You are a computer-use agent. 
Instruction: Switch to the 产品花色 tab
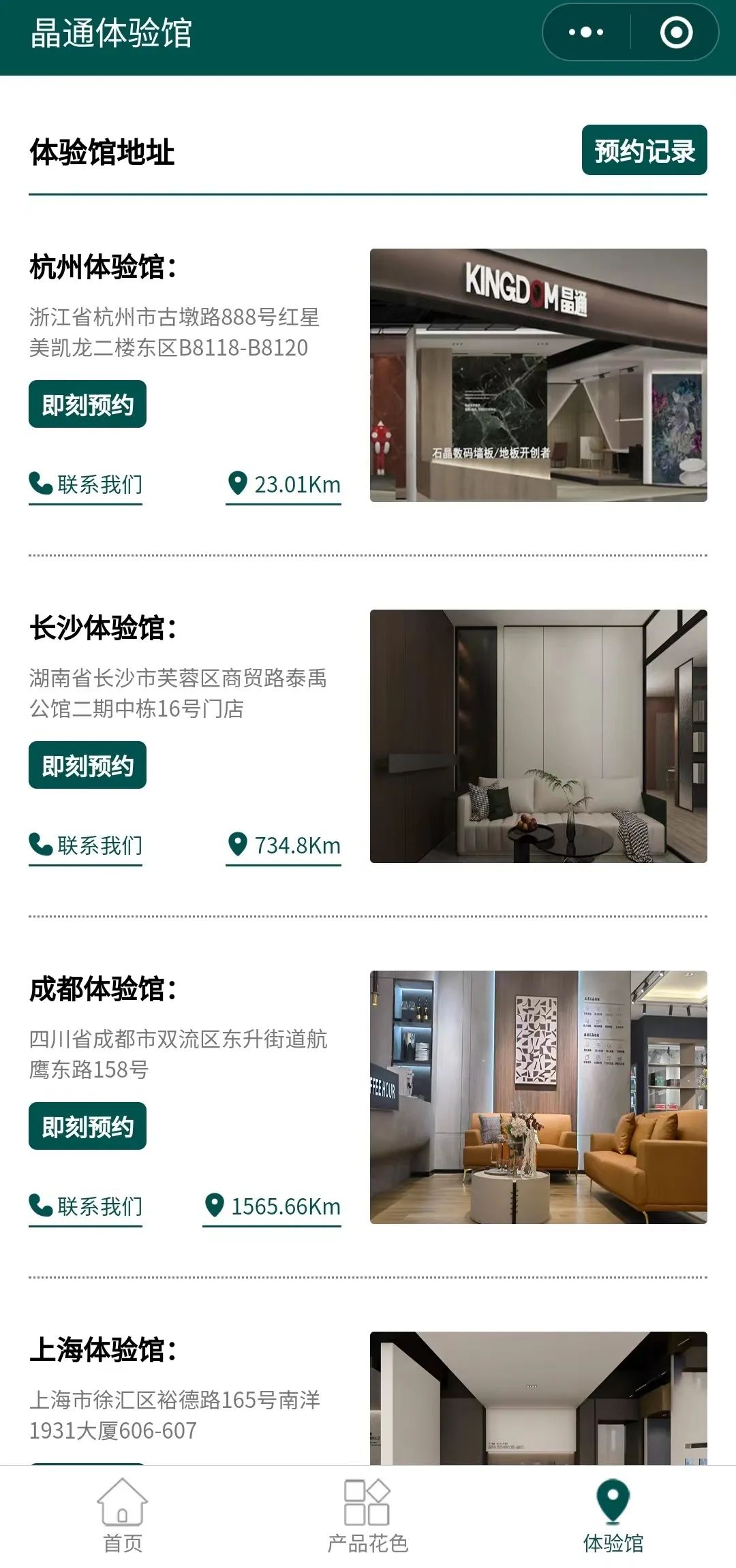(367, 1516)
